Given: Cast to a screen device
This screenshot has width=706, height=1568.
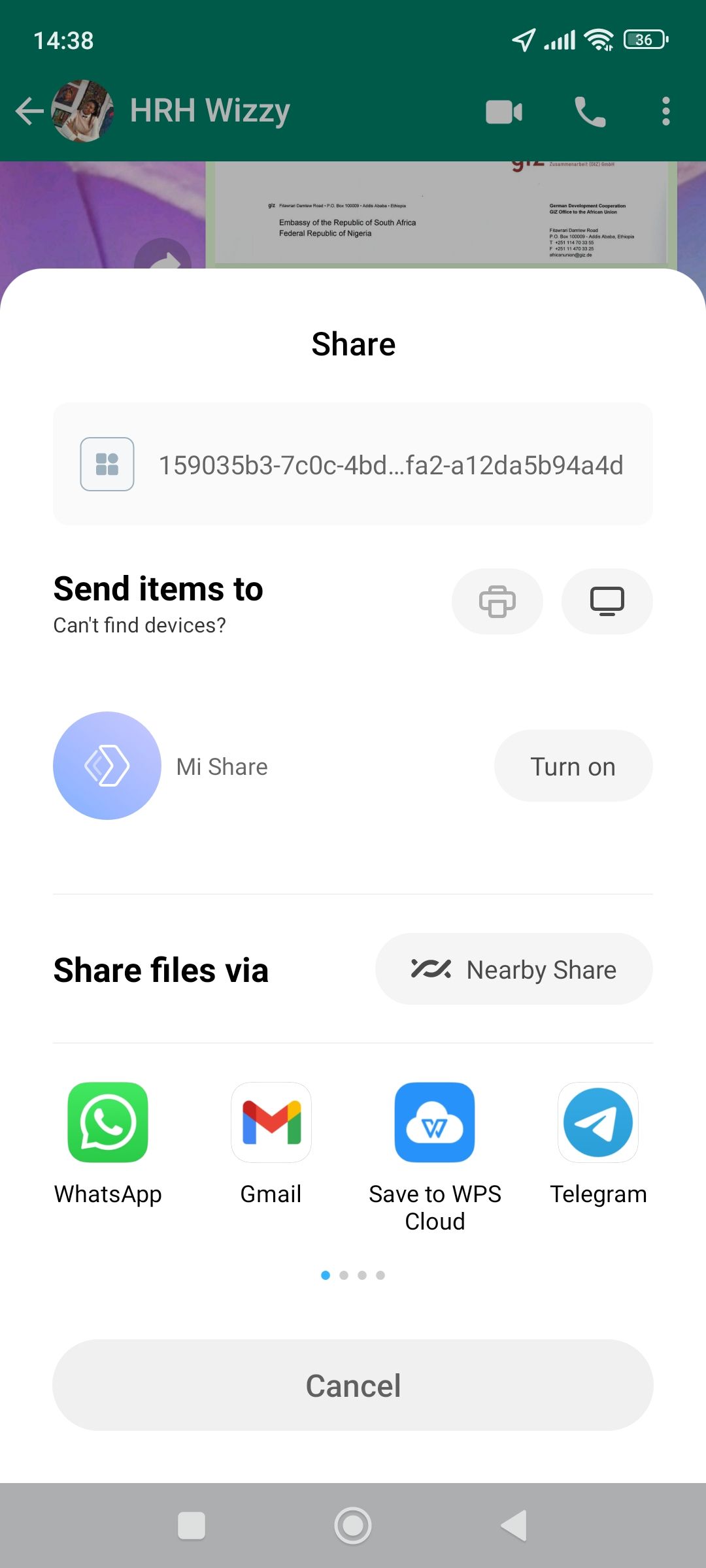Looking at the screenshot, I should pyautogui.click(x=607, y=601).
